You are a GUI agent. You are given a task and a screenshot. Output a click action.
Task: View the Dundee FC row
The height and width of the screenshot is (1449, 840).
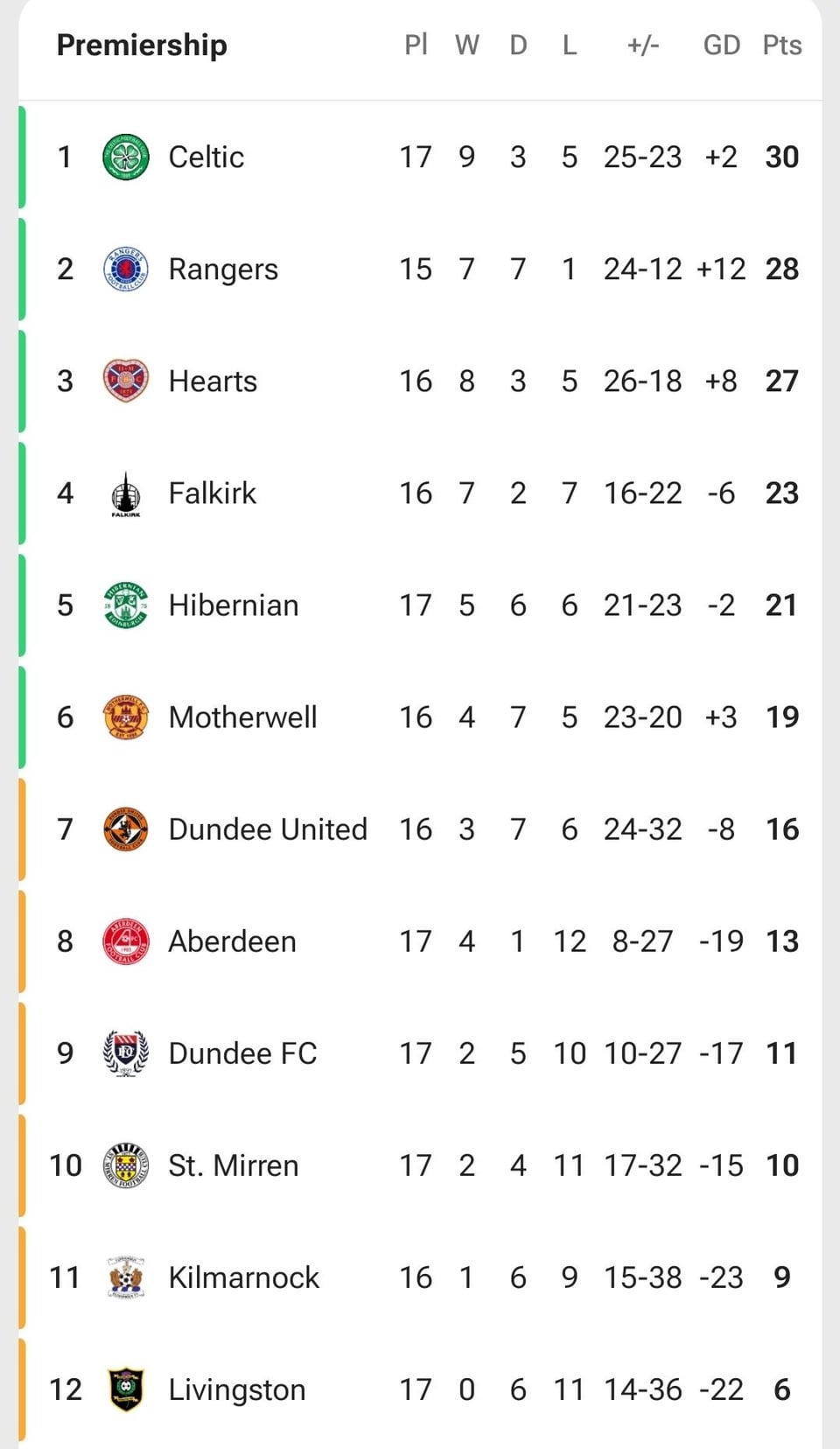(x=242, y=1053)
